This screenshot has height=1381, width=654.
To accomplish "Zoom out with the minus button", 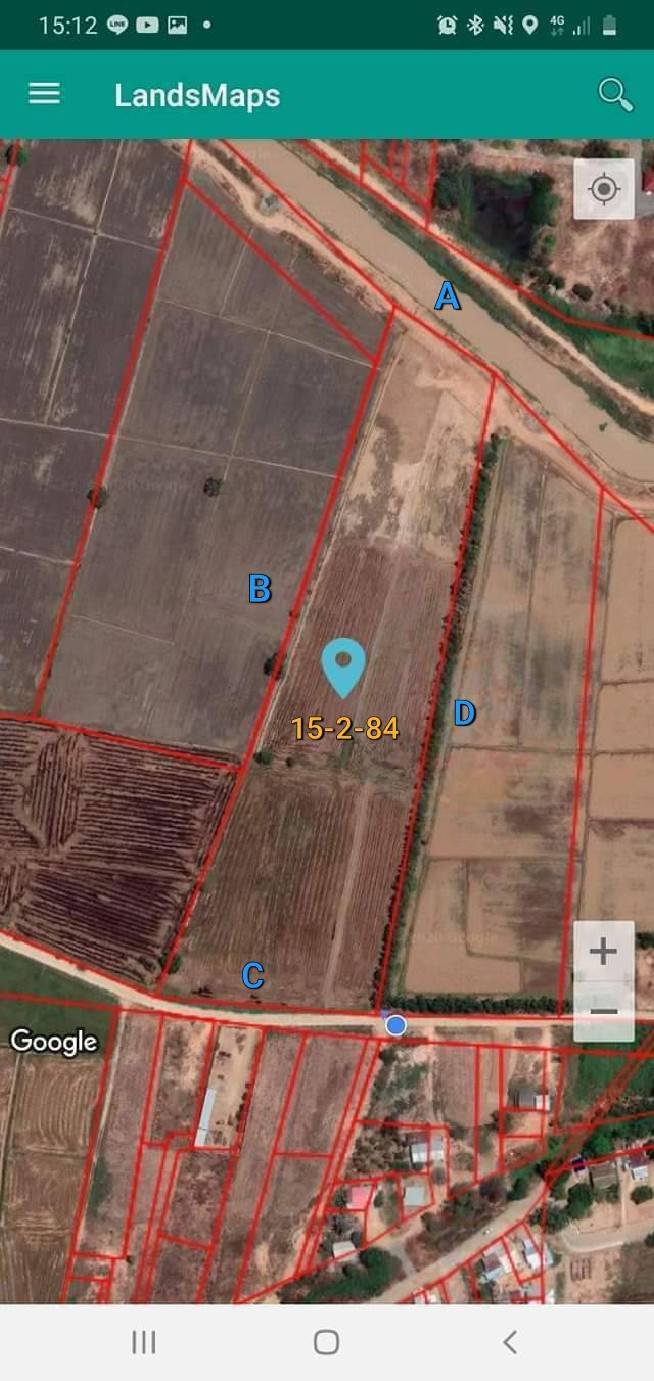I will (603, 1011).
